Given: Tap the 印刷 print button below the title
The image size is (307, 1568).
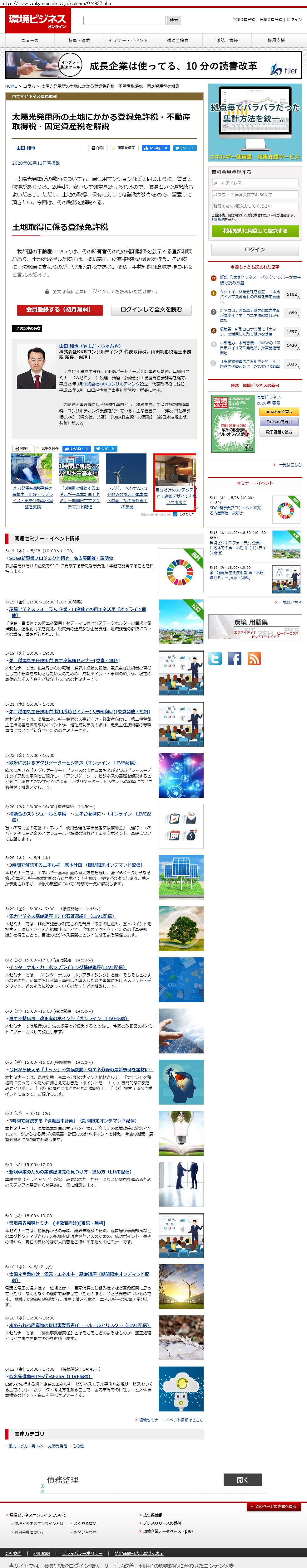Looking at the screenshot, I should 97,148.
